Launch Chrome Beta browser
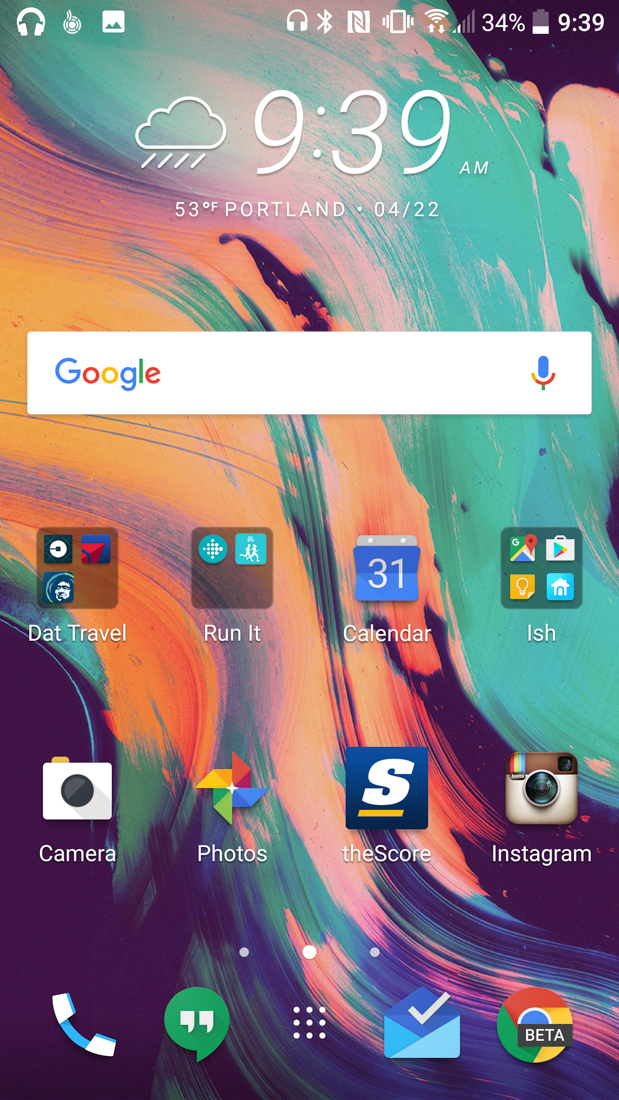This screenshot has height=1100, width=619. click(535, 1023)
